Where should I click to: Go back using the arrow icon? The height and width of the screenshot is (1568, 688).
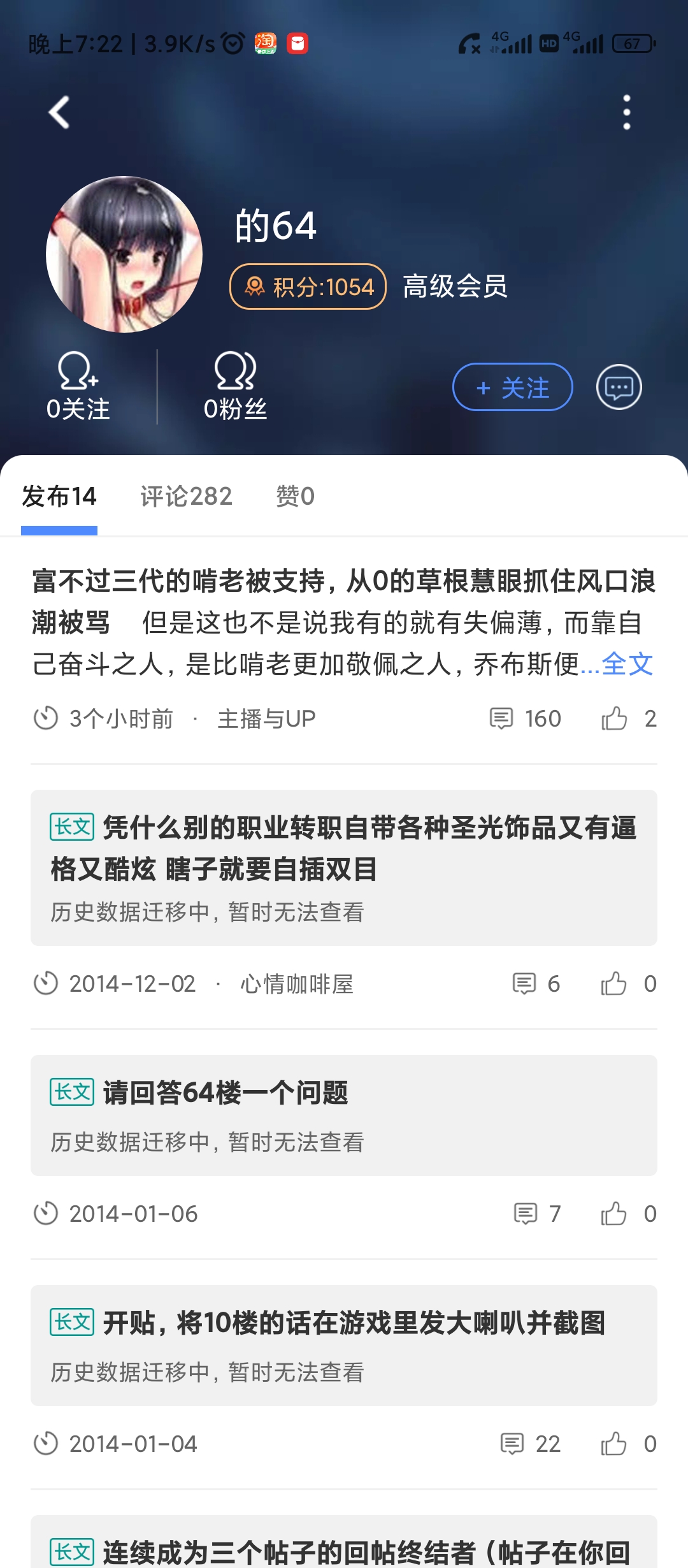coord(59,113)
